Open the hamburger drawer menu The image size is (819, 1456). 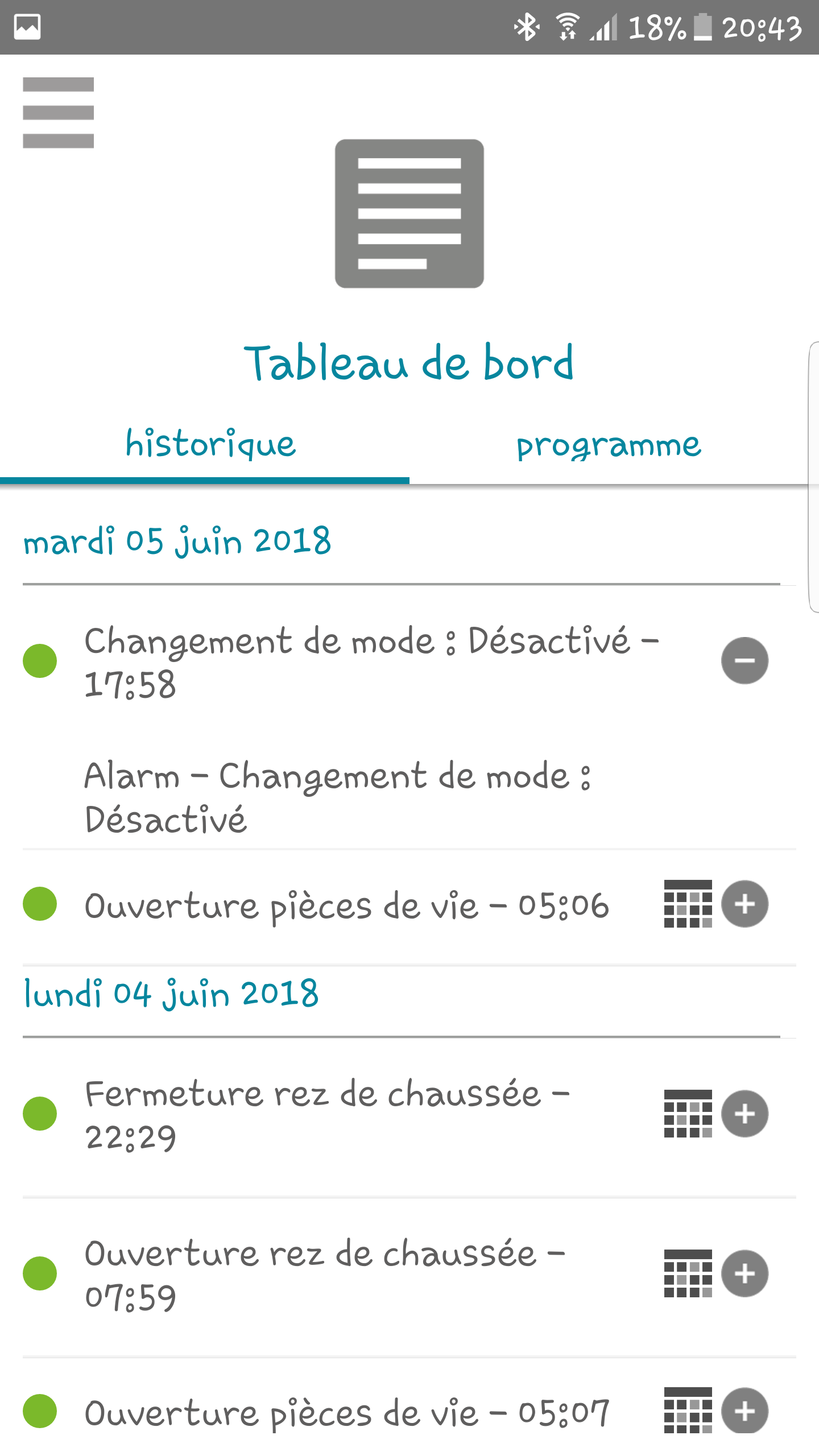coord(58,113)
